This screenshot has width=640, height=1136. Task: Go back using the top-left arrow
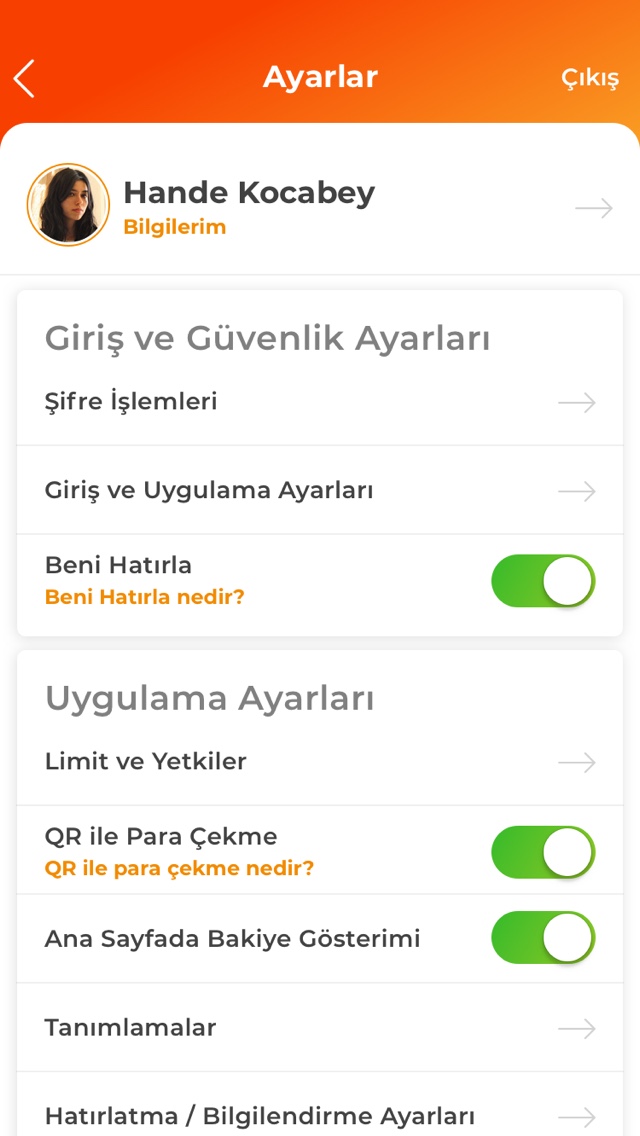tap(25, 78)
